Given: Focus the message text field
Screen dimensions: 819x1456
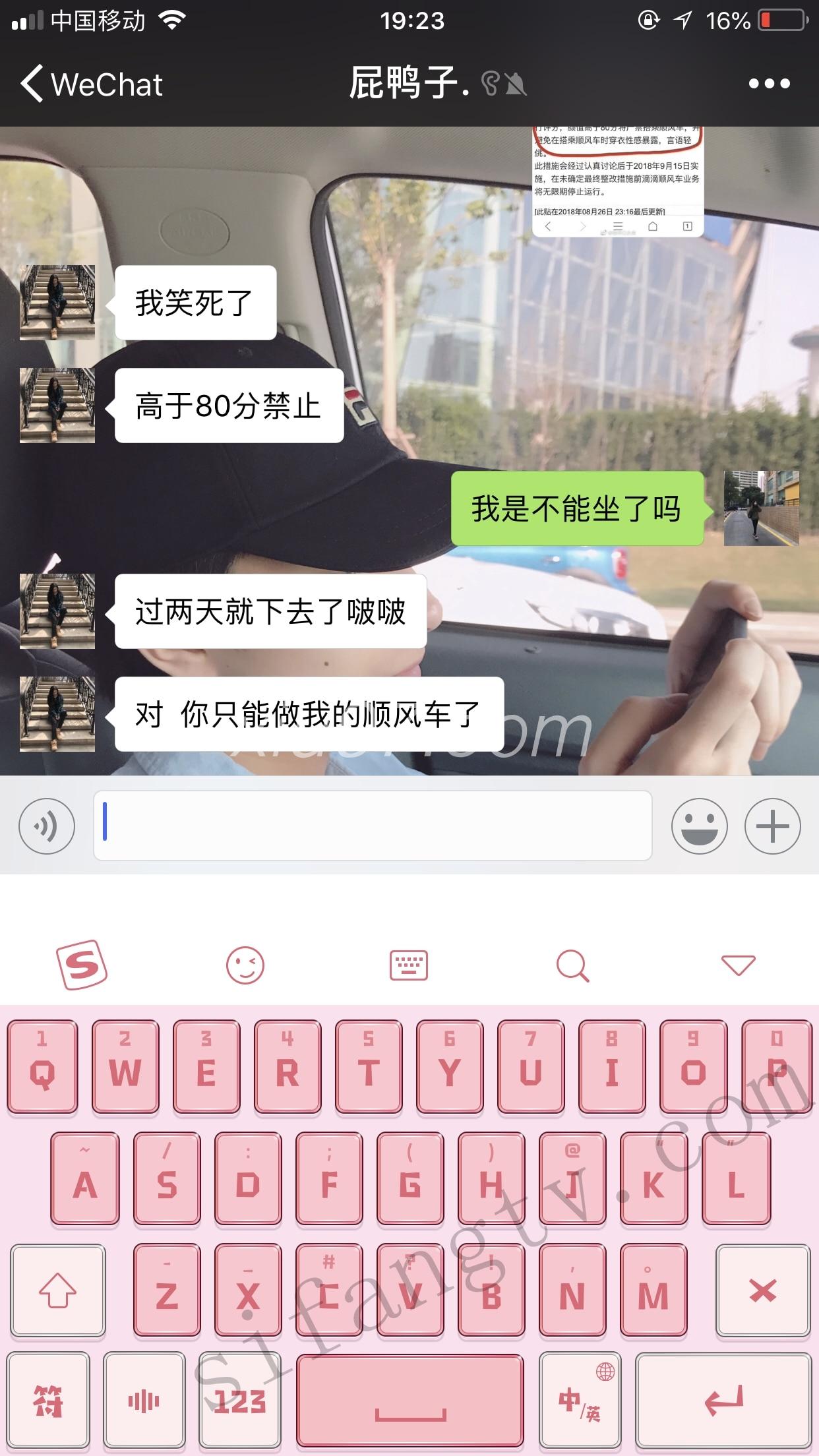Looking at the screenshot, I should pyautogui.click(x=373, y=826).
